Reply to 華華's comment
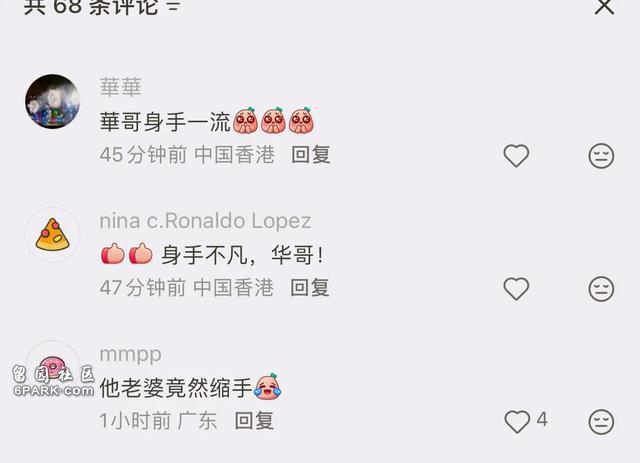The image size is (640, 463). click(310, 155)
